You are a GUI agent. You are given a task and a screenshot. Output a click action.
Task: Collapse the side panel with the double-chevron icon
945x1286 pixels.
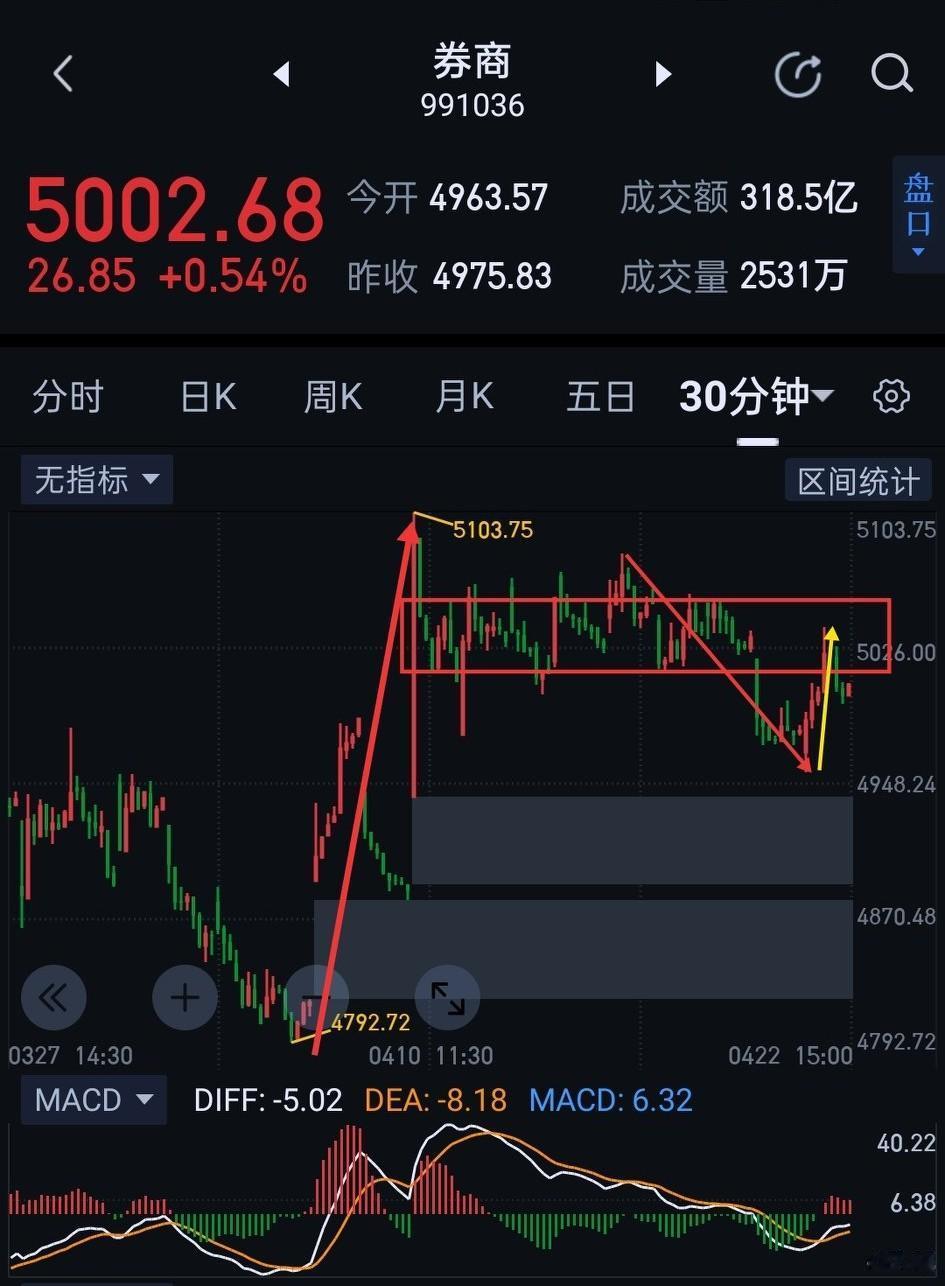[x=53, y=997]
